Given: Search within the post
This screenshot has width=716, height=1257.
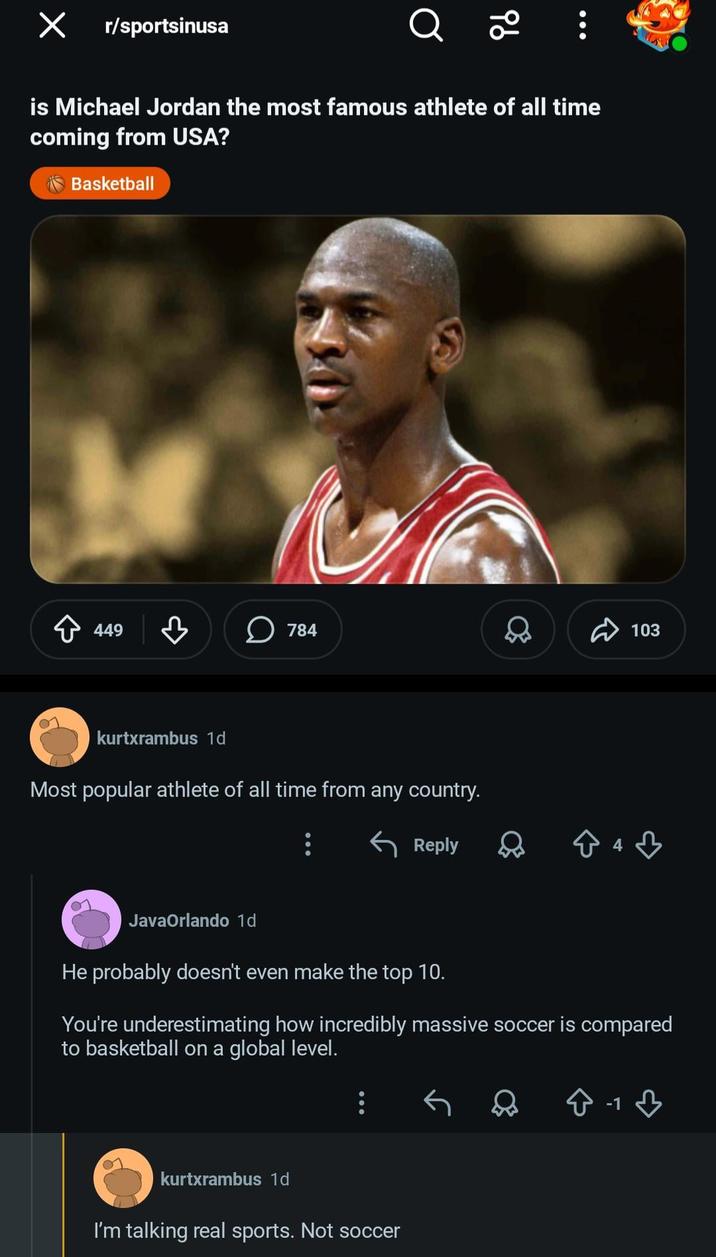Looking at the screenshot, I should pos(426,27).
